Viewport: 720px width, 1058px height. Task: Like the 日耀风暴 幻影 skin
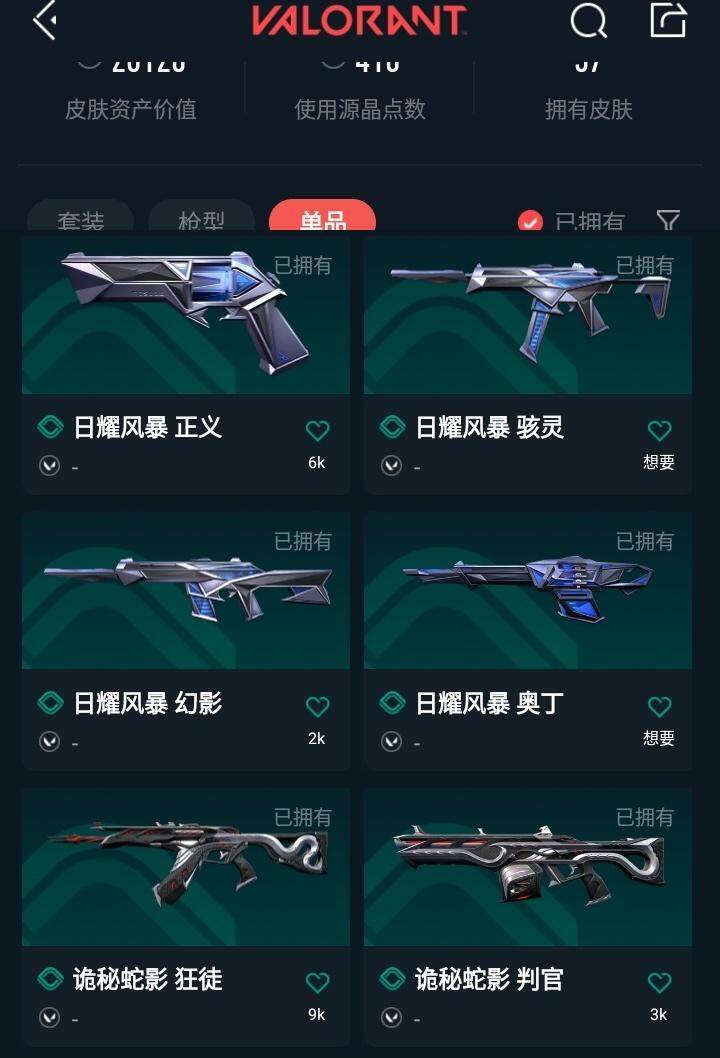click(317, 707)
